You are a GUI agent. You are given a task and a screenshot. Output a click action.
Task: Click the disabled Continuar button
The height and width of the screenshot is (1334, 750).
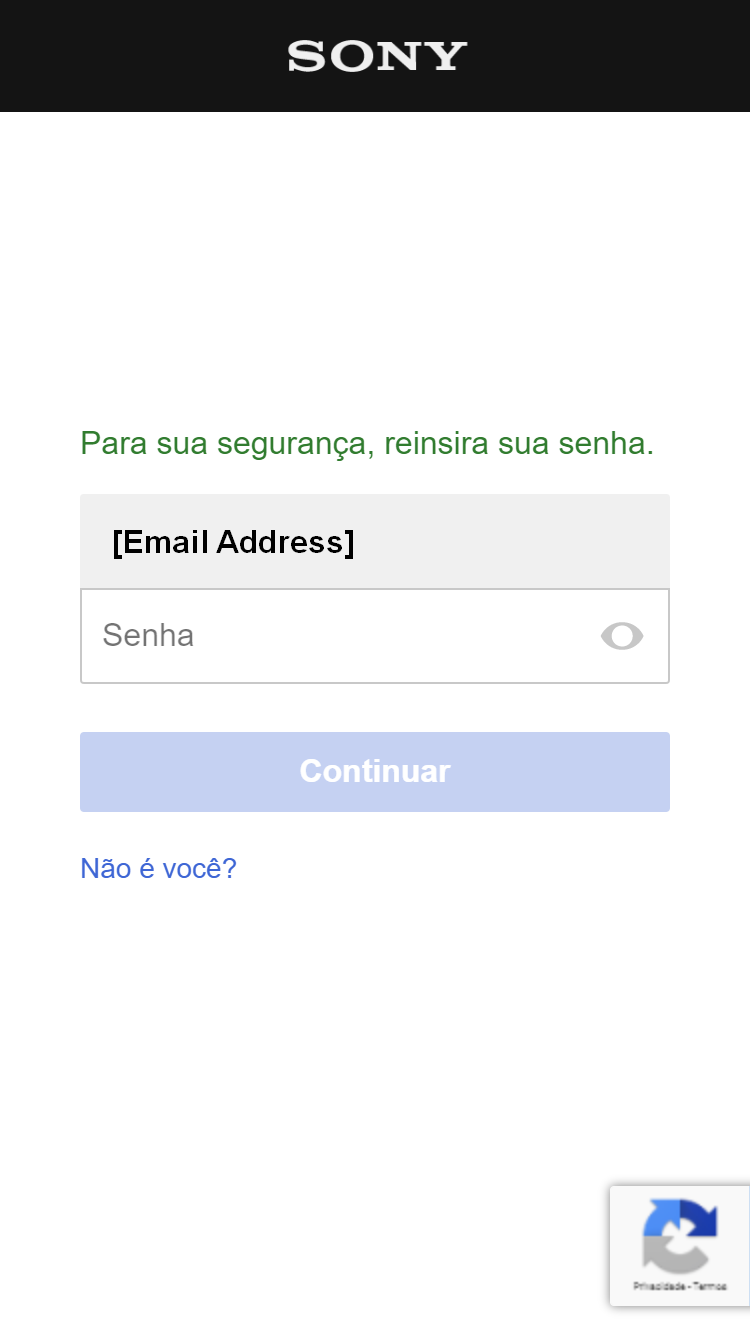pyautogui.click(x=375, y=771)
